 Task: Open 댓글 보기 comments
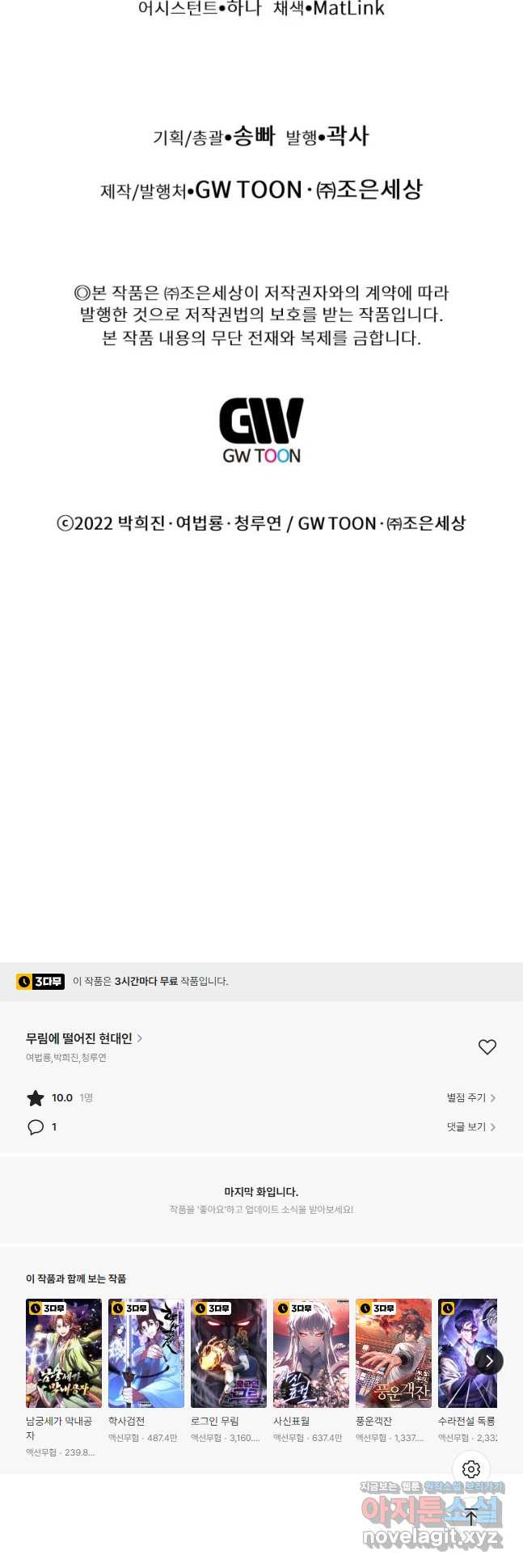pos(470,1126)
